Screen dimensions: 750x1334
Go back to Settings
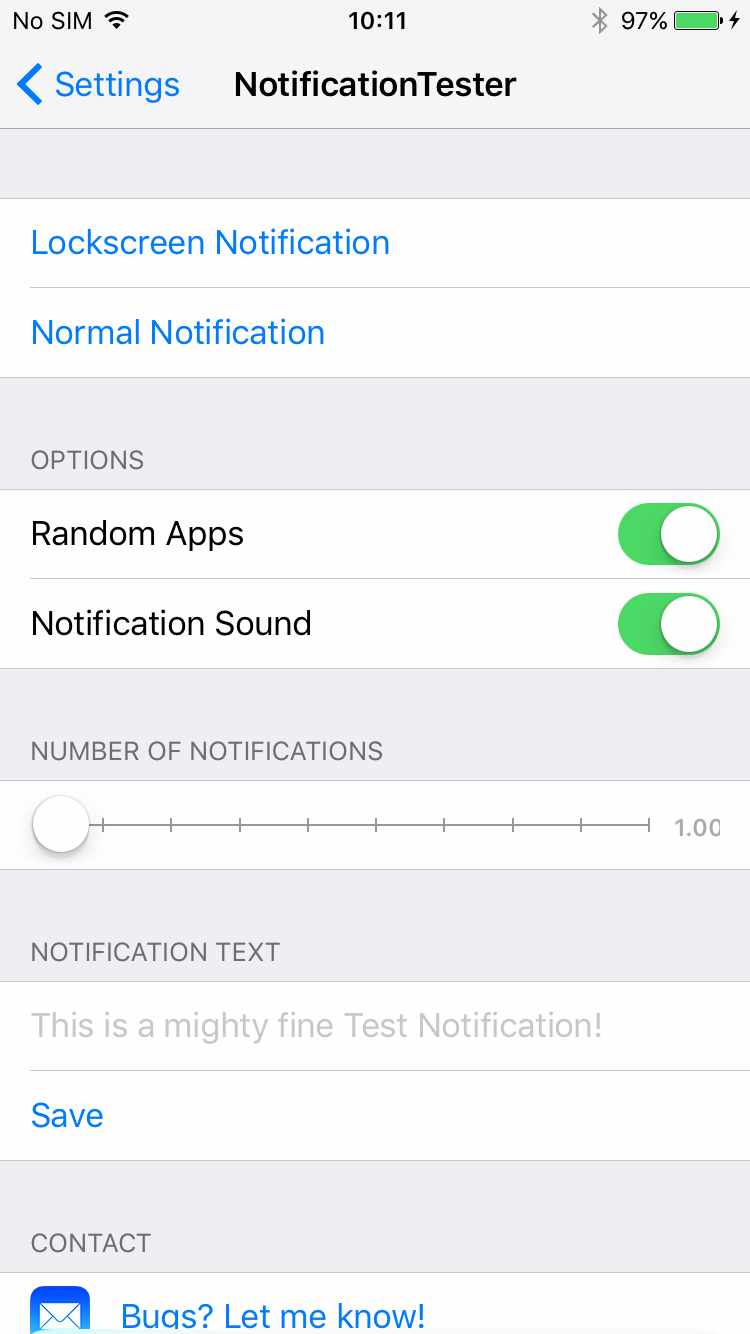tap(98, 85)
